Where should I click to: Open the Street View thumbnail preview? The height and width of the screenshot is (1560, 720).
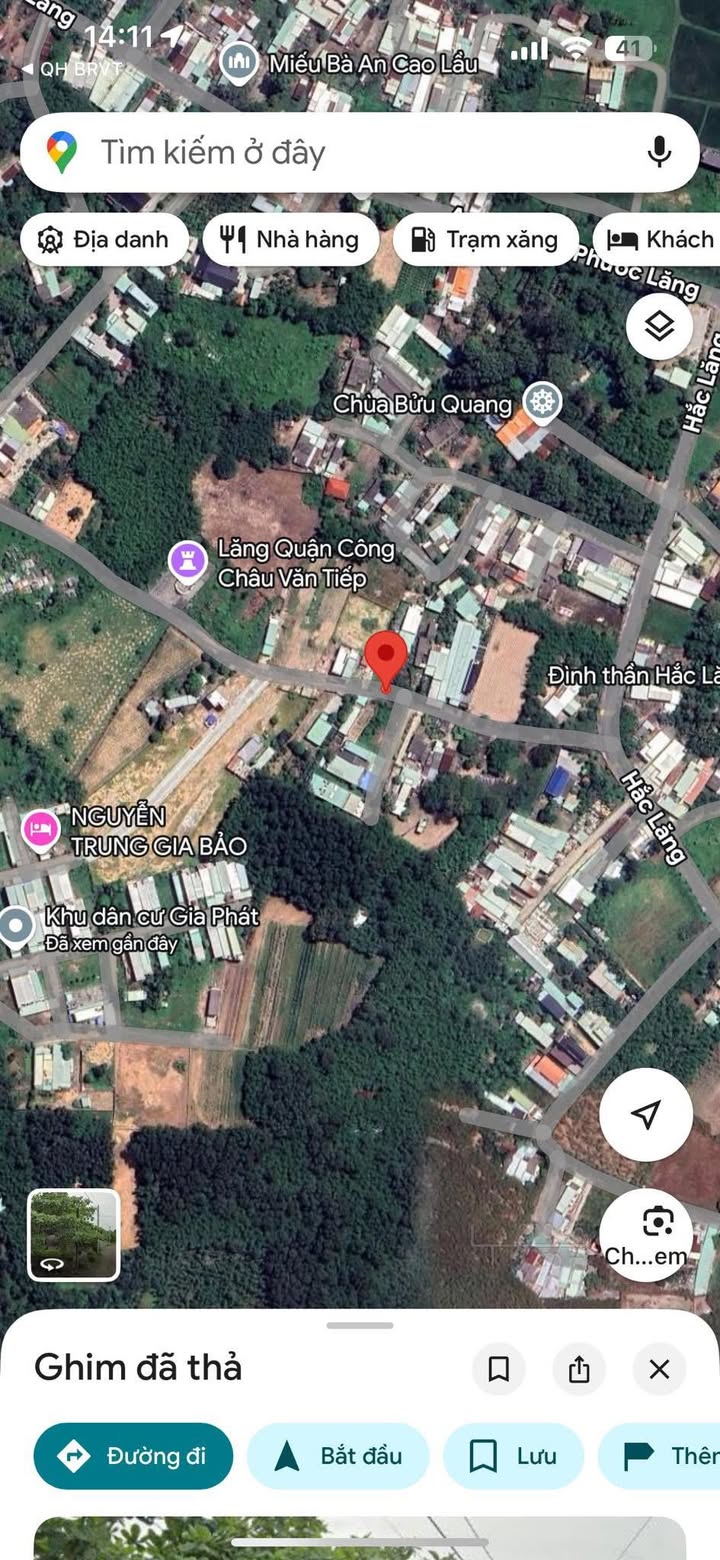pyautogui.click(x=73, y=1235)
